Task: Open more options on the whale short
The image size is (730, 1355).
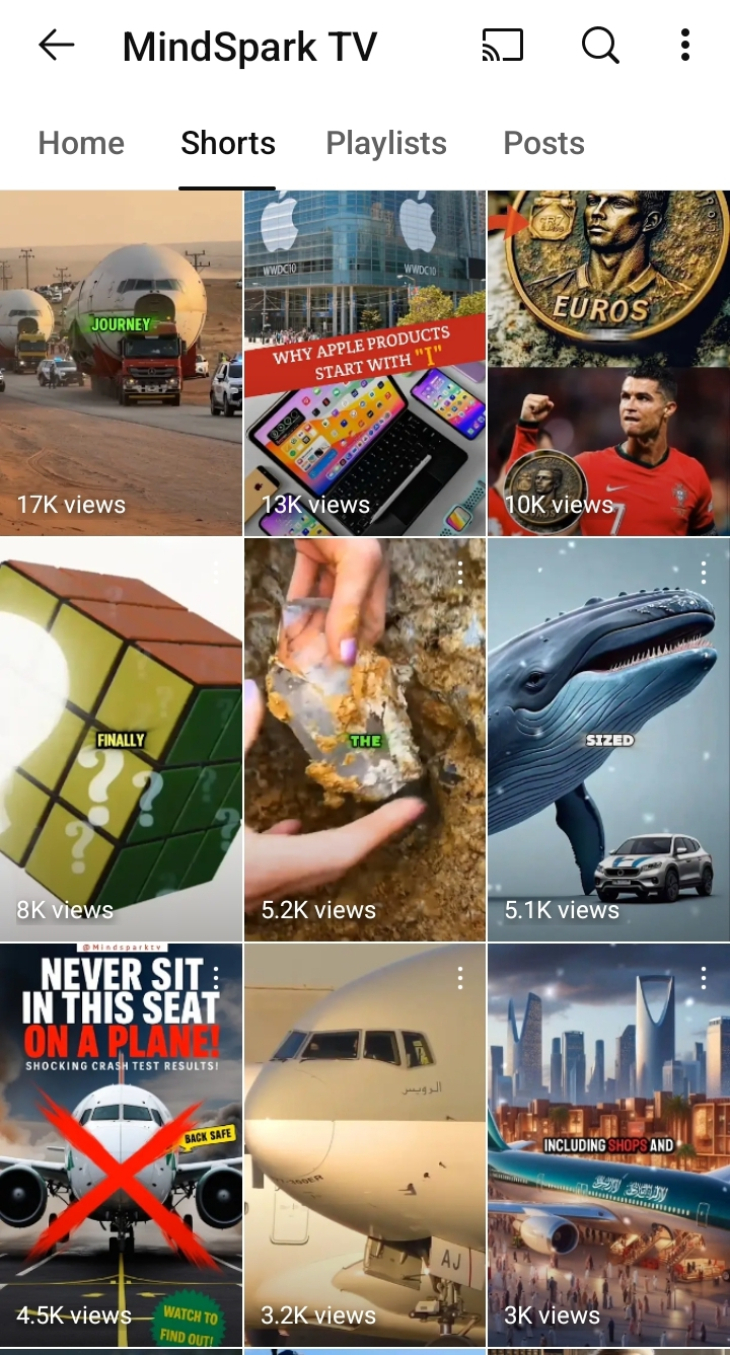Action: (703, 572)
